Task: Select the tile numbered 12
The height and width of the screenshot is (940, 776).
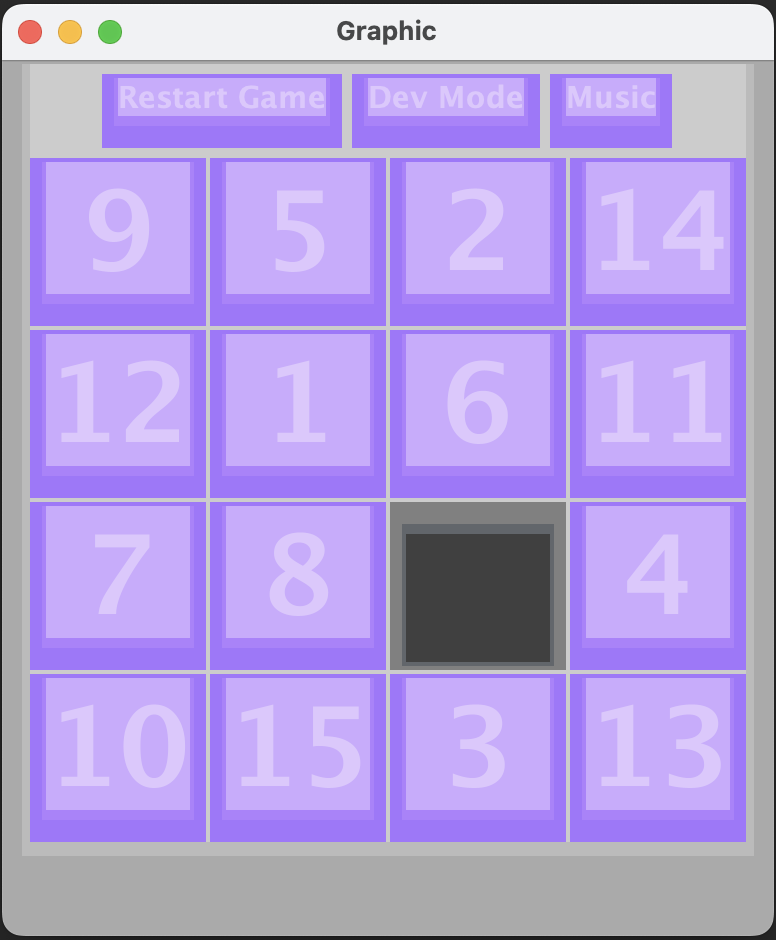Action: [x=118, y=413]
